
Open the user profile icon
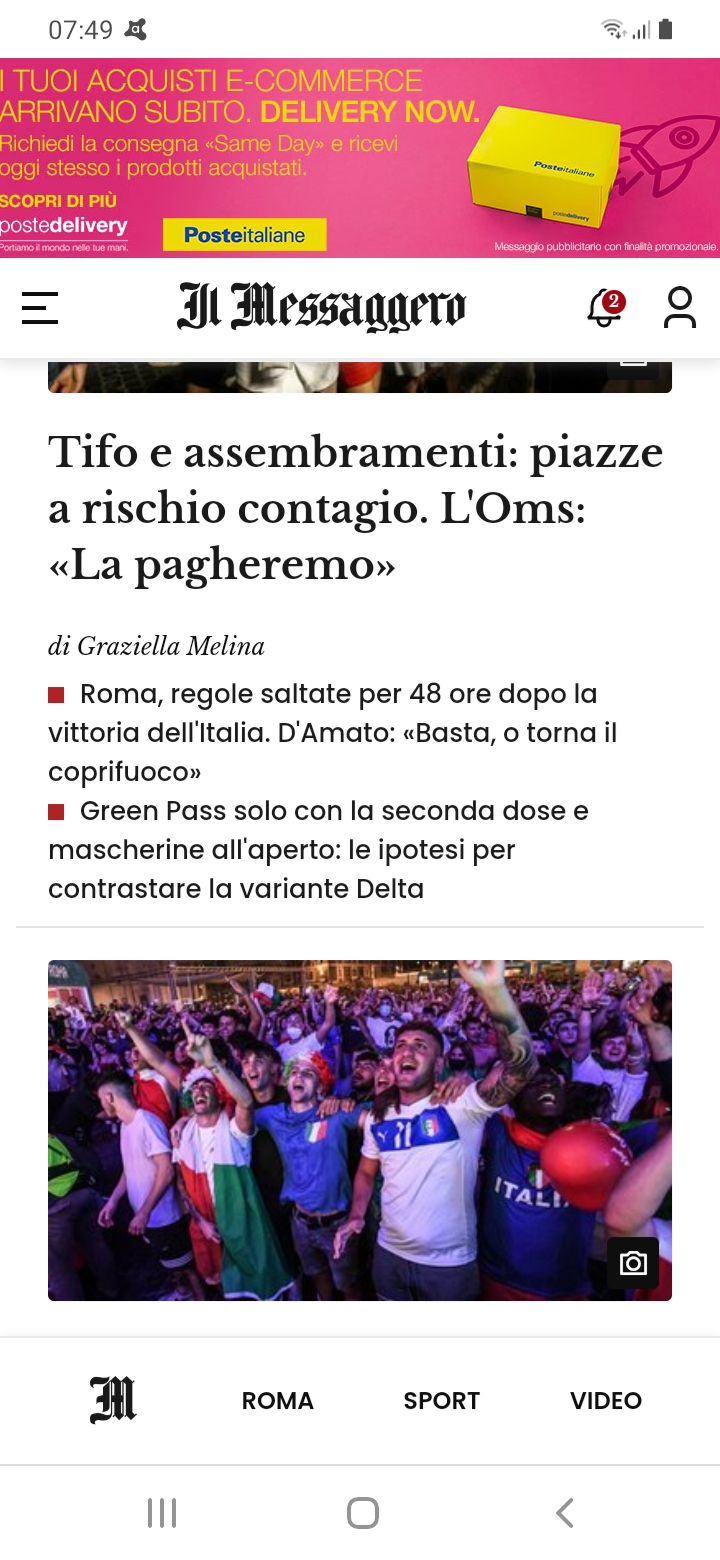[x=680, y=308]
